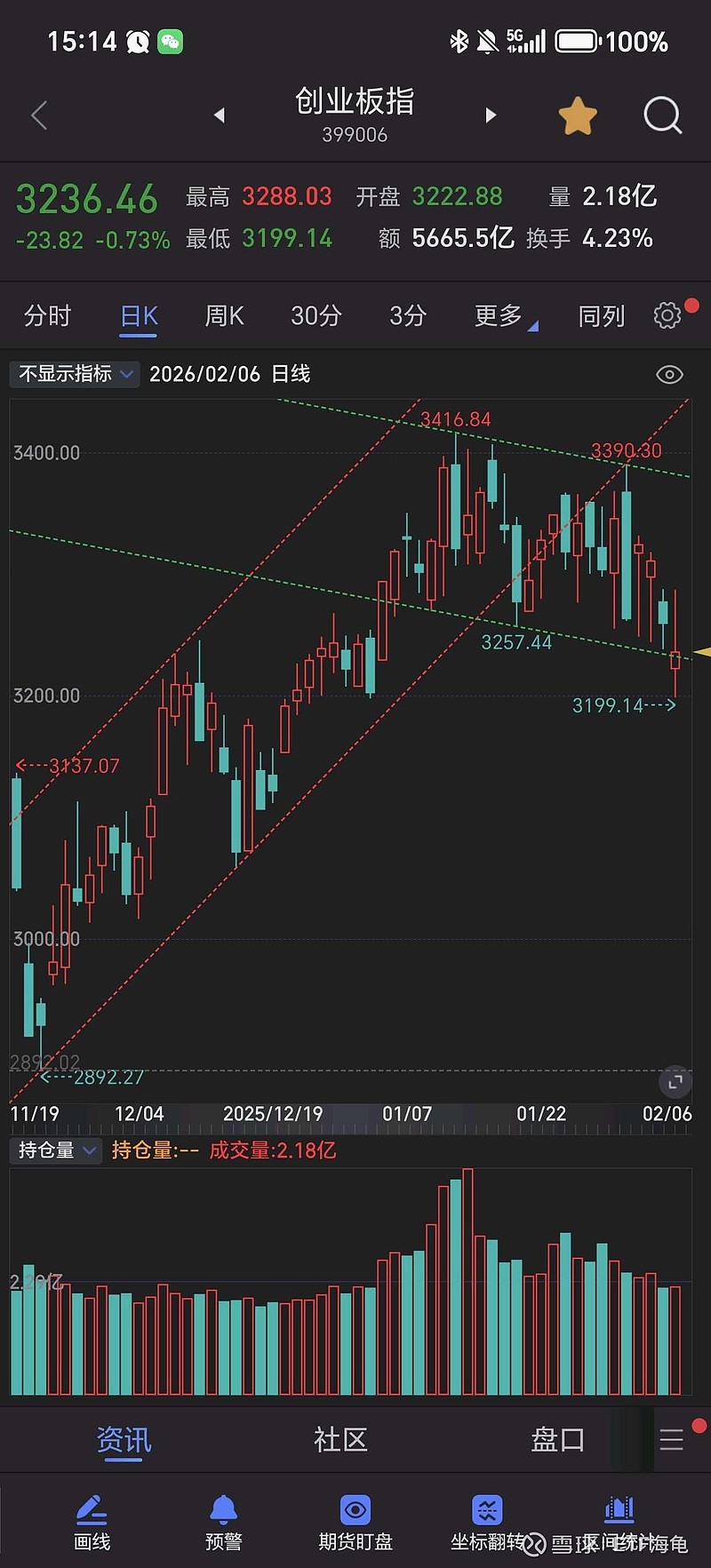Set a price alert via 预警
The image size is (711, 1568).
click(223, 1524)
